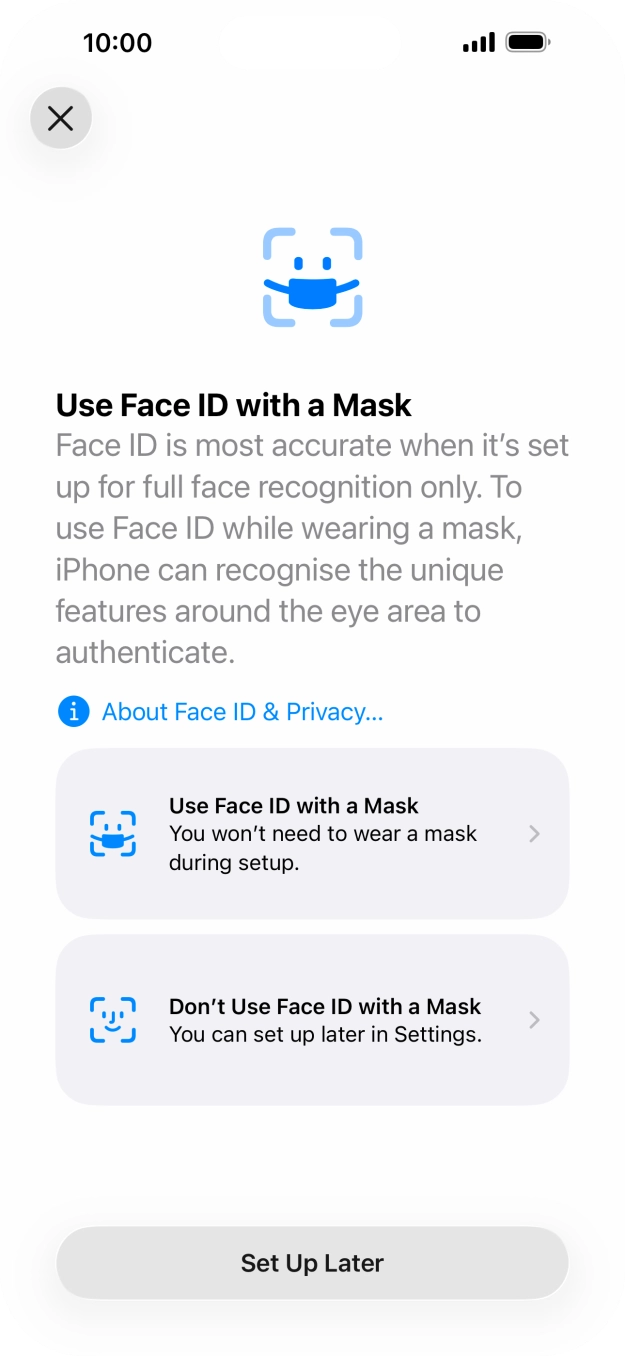The width and height of the screenshot is (625, 1356).
Task: Choose Don't Use Face ID with a Mask
Action: coord(312,1019)
